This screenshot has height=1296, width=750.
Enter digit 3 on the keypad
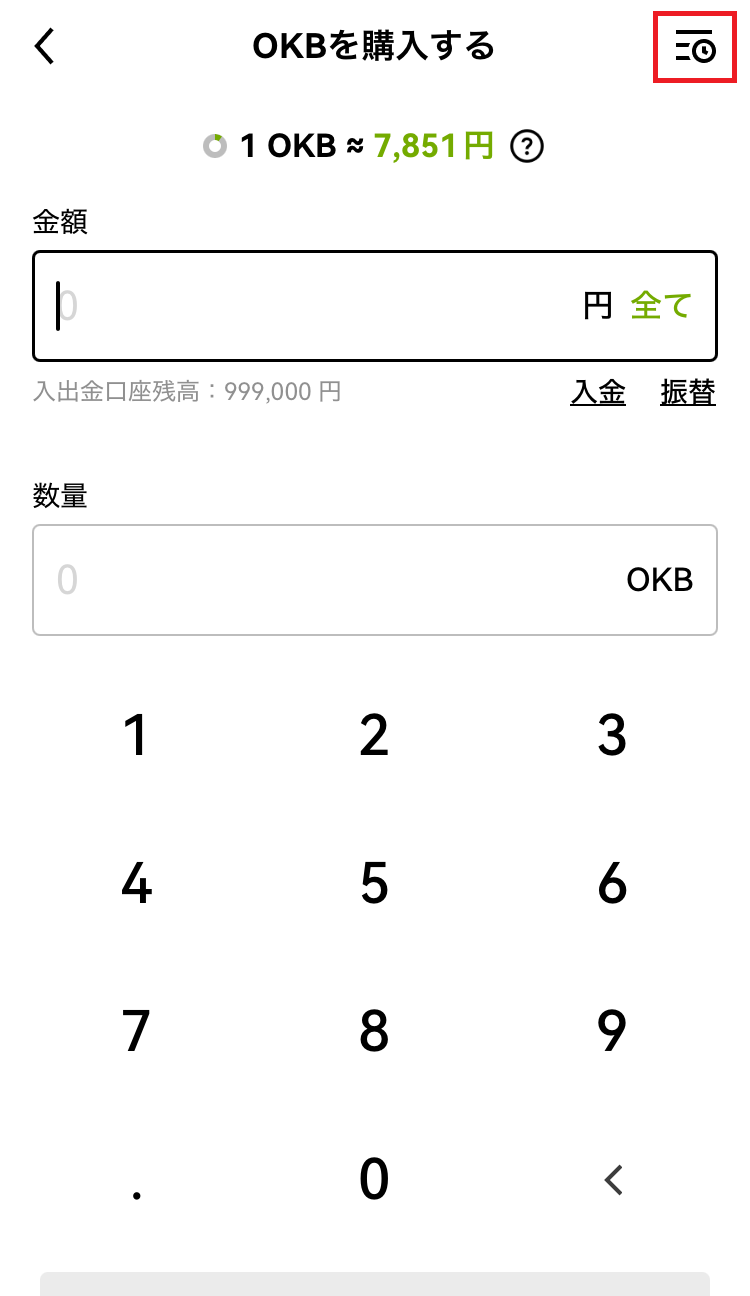tap(612, 736)
